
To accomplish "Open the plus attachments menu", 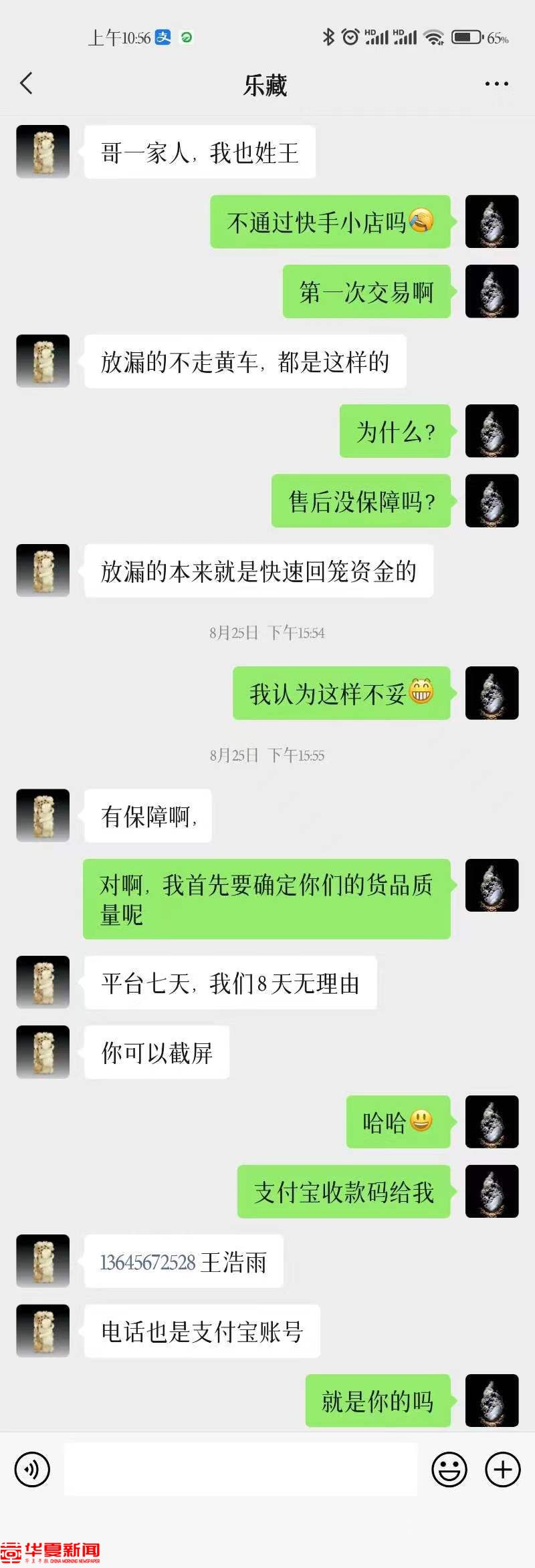I will click(503, 1469).
